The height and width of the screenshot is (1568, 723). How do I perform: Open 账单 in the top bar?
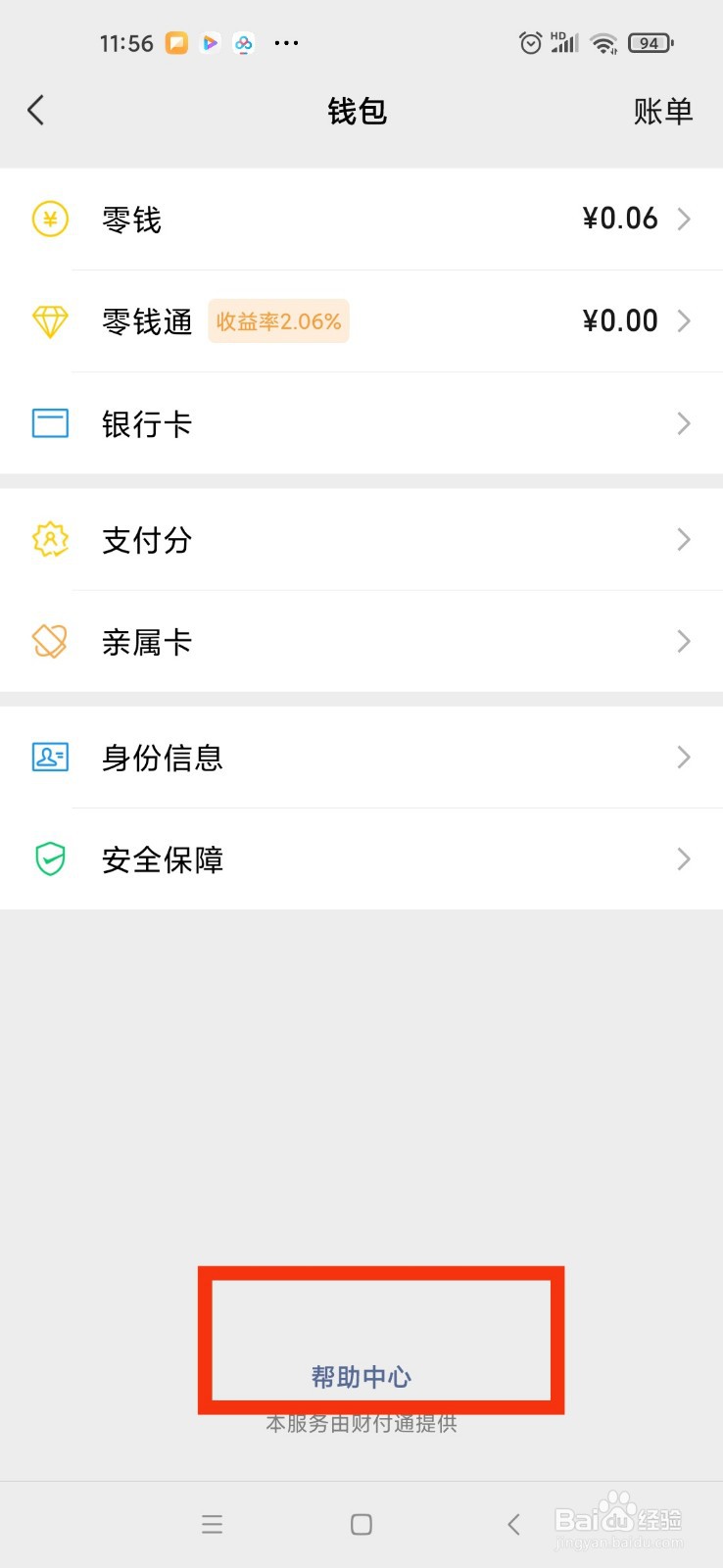click(x=662, y=112)
